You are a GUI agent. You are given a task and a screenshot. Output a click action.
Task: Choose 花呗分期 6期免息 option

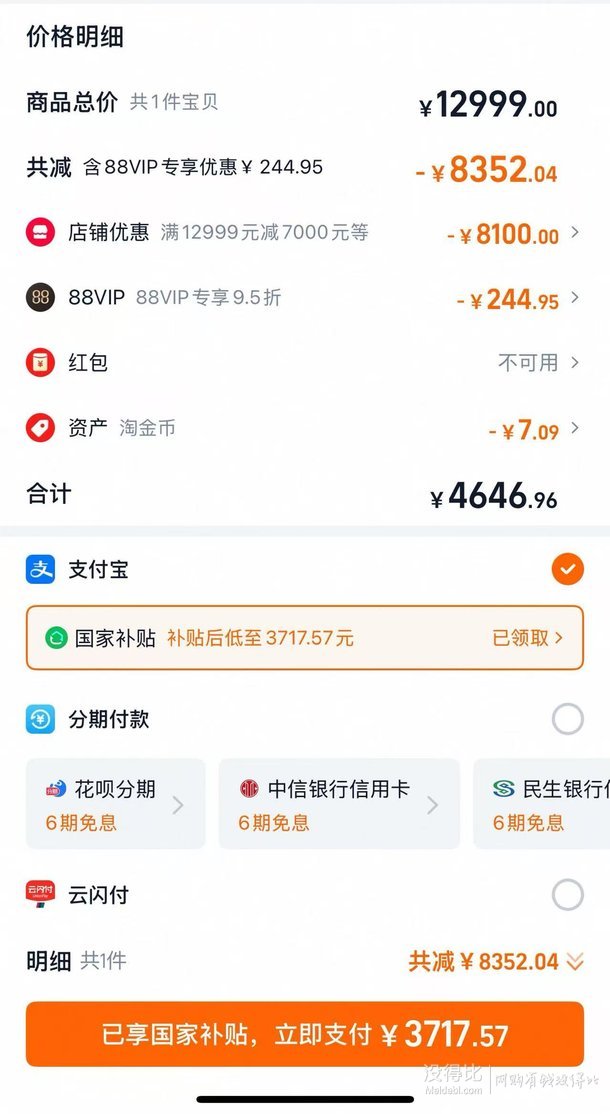116,804
